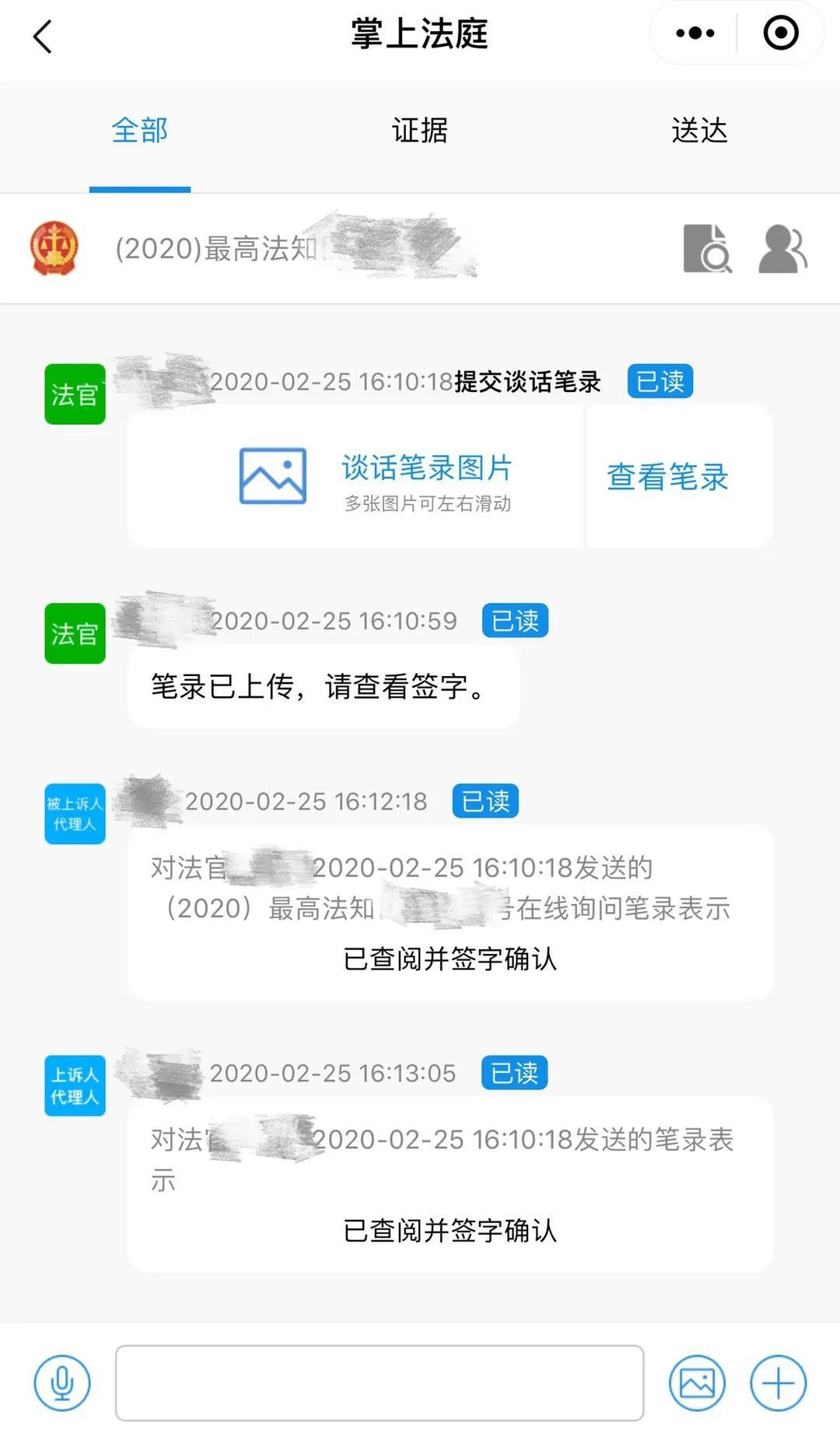
Task: View case participants icon
Action: click(x=782, y=249)
